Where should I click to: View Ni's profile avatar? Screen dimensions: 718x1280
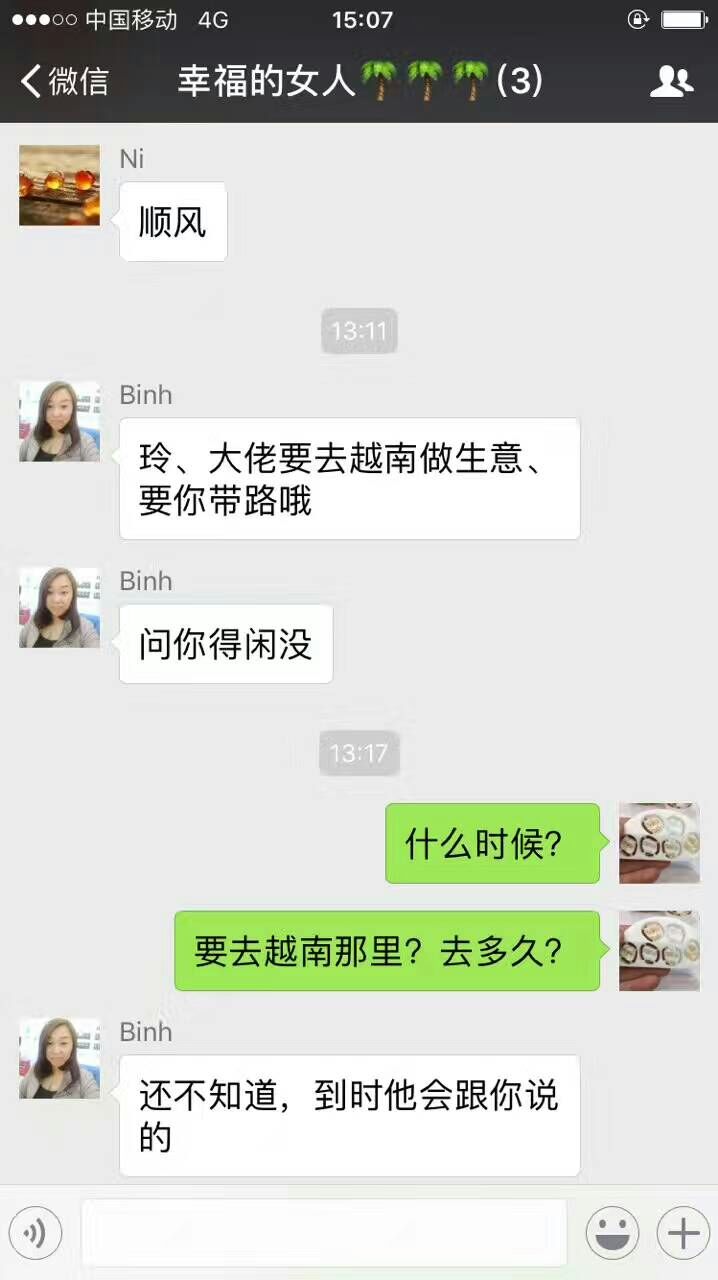tap(59, 185)
